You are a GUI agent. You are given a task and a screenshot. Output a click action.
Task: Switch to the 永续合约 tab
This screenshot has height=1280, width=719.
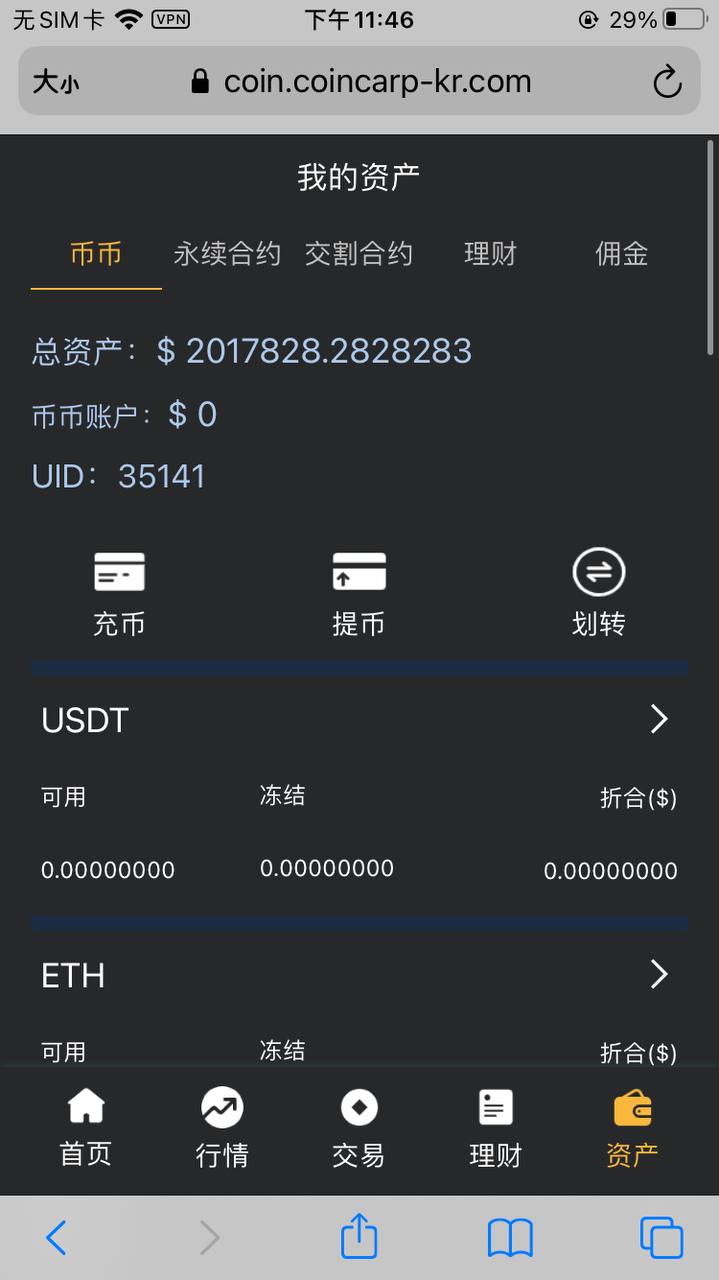(x=227, y=254)
